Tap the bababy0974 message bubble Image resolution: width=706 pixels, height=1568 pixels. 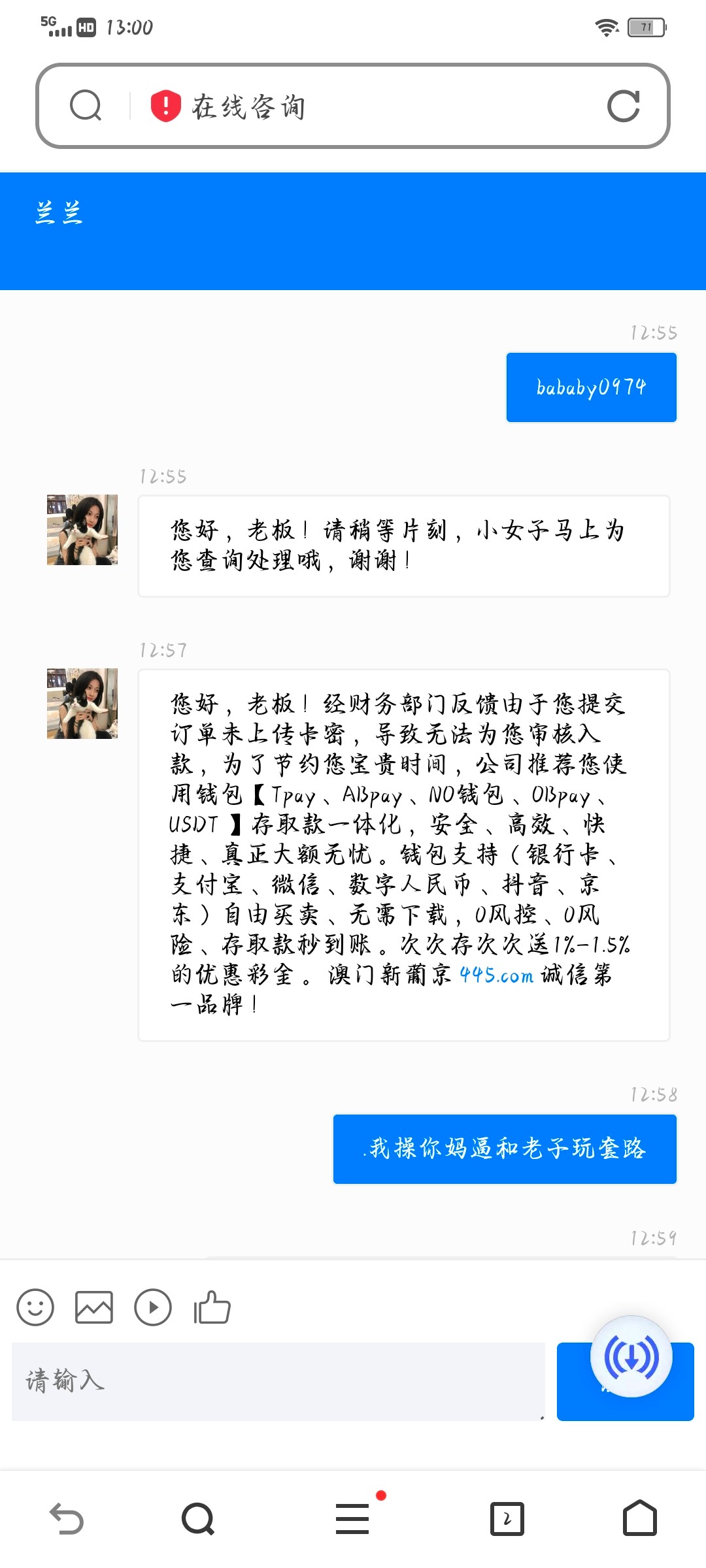(x=590, y=387)
